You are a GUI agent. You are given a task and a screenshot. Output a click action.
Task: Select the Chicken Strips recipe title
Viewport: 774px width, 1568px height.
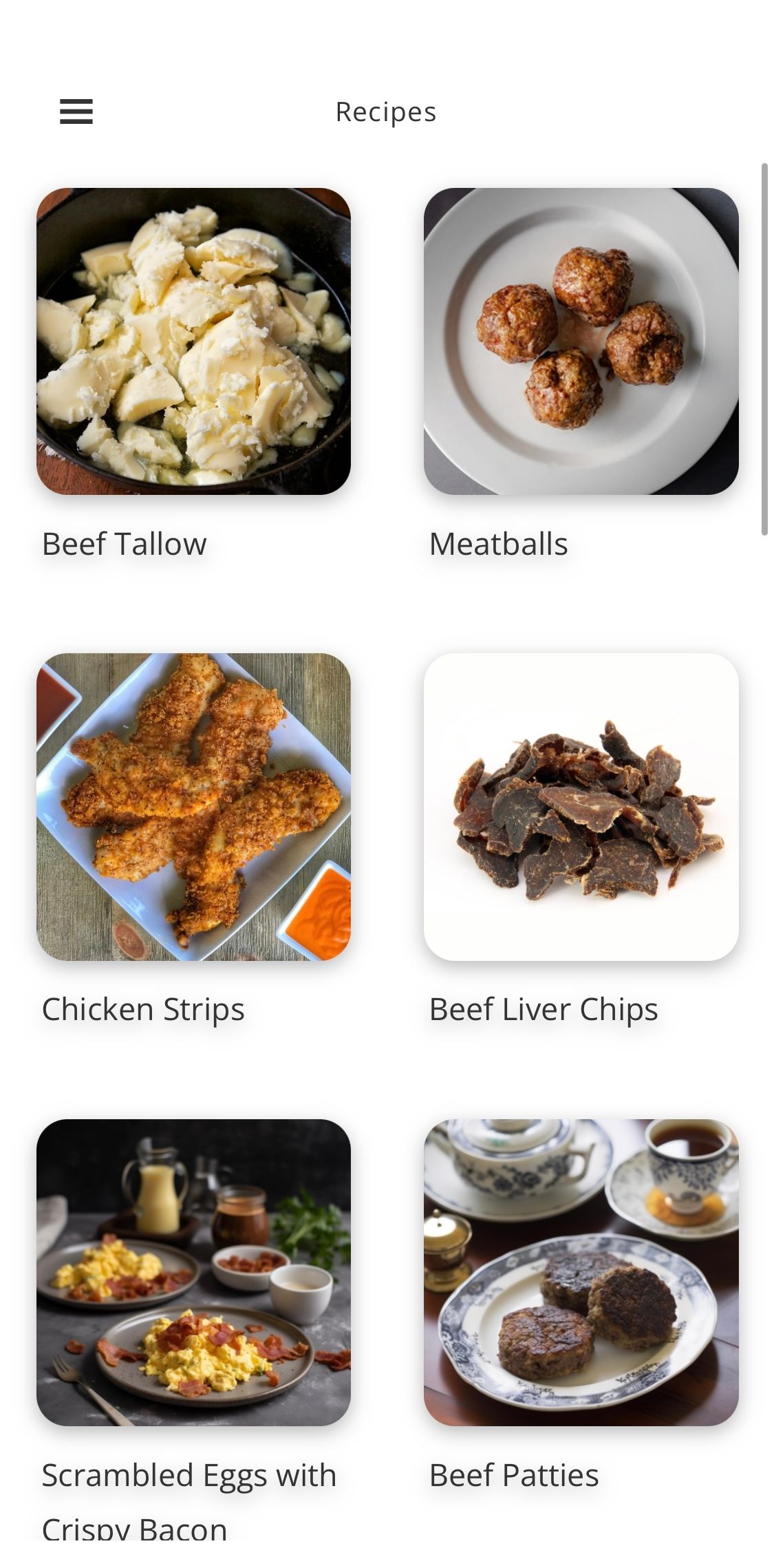tap(143, 1009)
